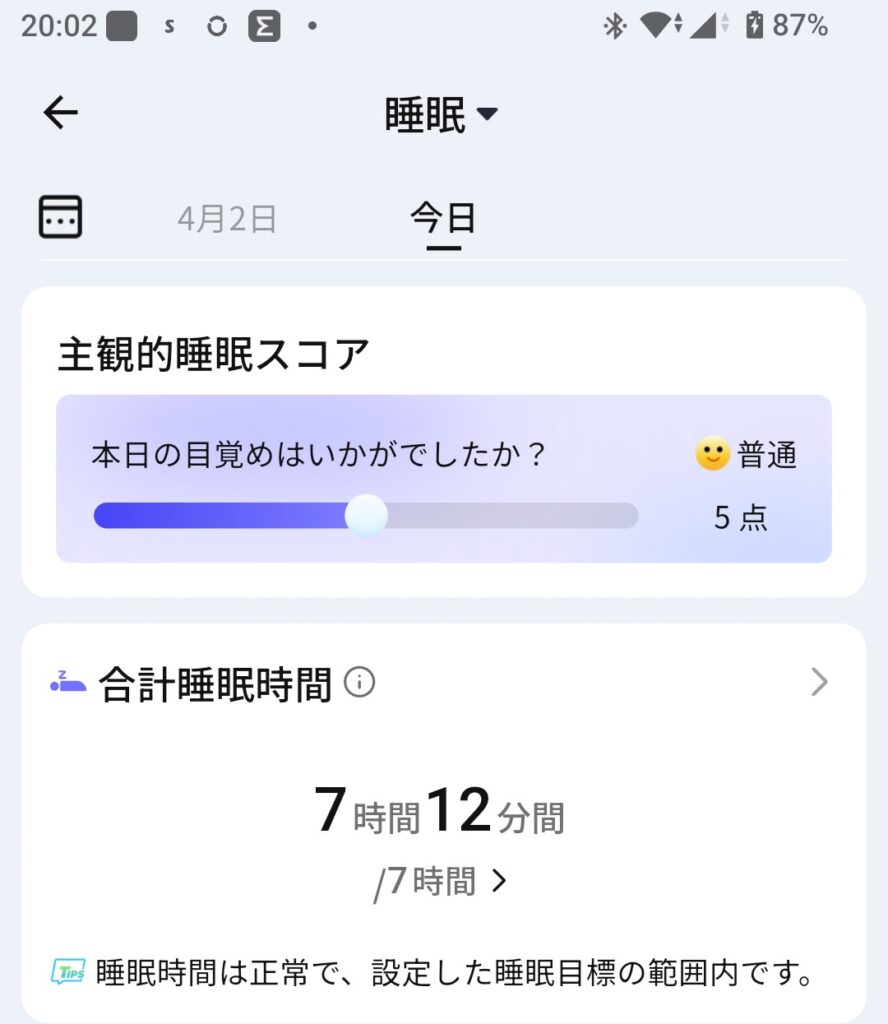This screenshot has height=1024, width=888.
Task: Select the 今日 tab
Action: click(x=442, y=218)
